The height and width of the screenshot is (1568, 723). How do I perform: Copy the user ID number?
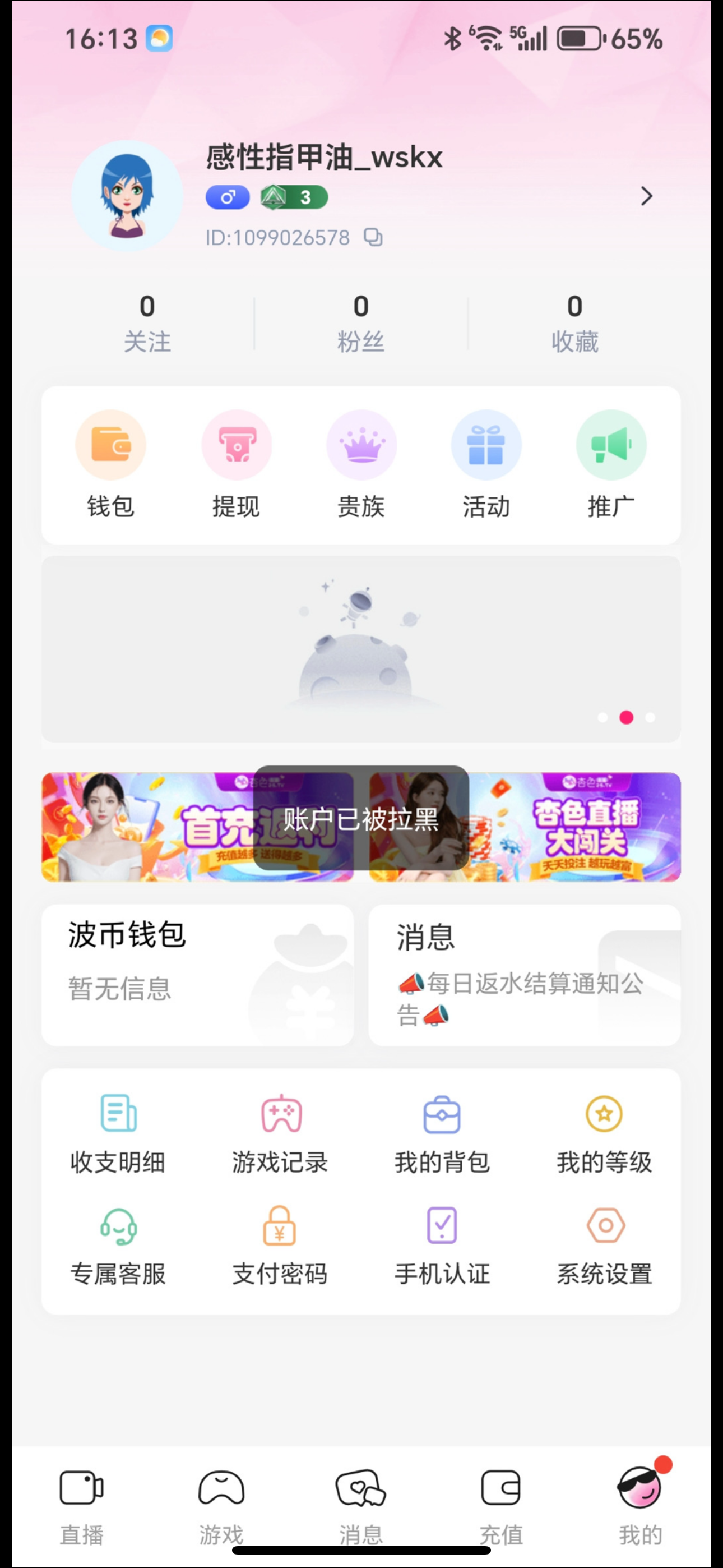(x=373, y=237)
